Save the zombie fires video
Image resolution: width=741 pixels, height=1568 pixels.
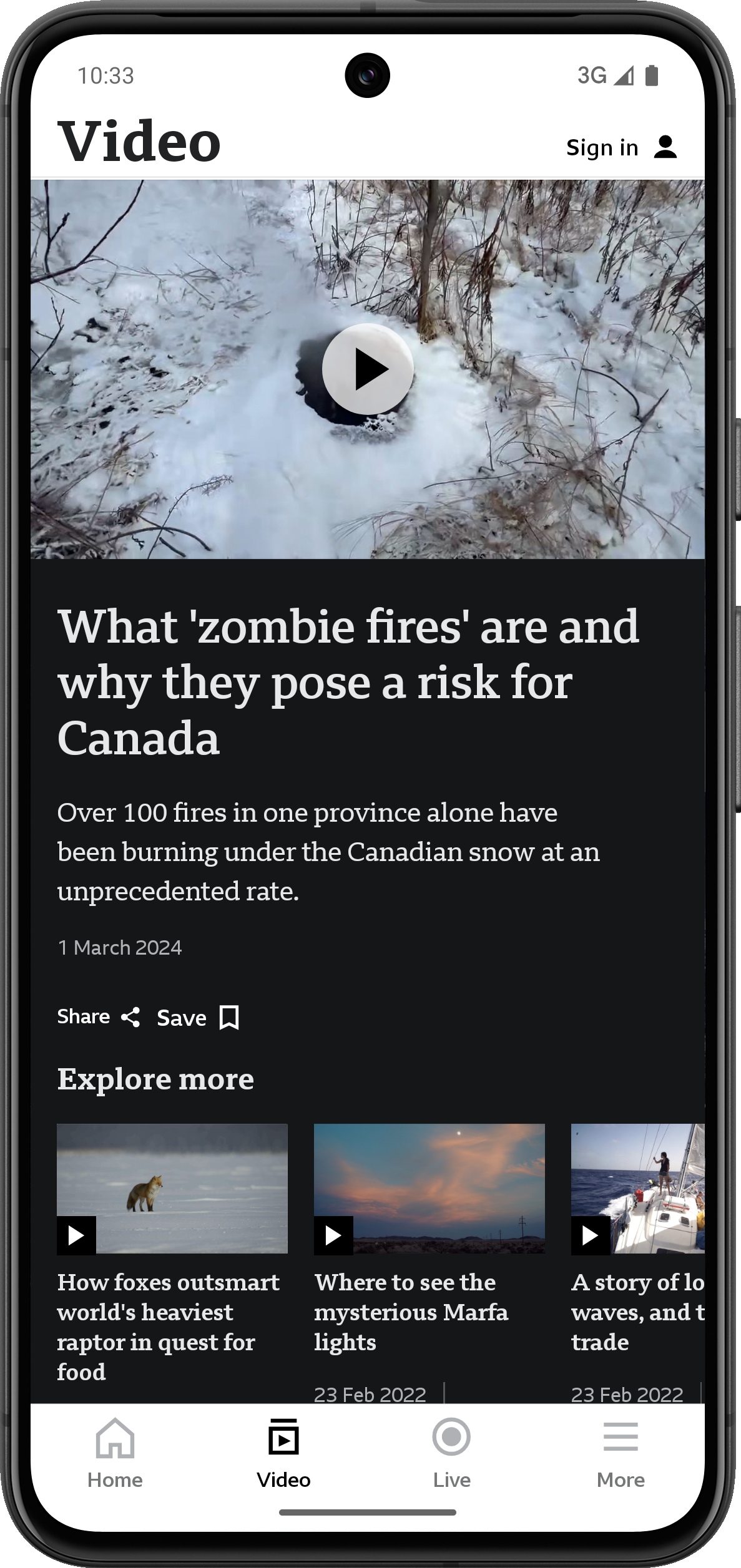pyautogui.click(x=198, y=1018)
